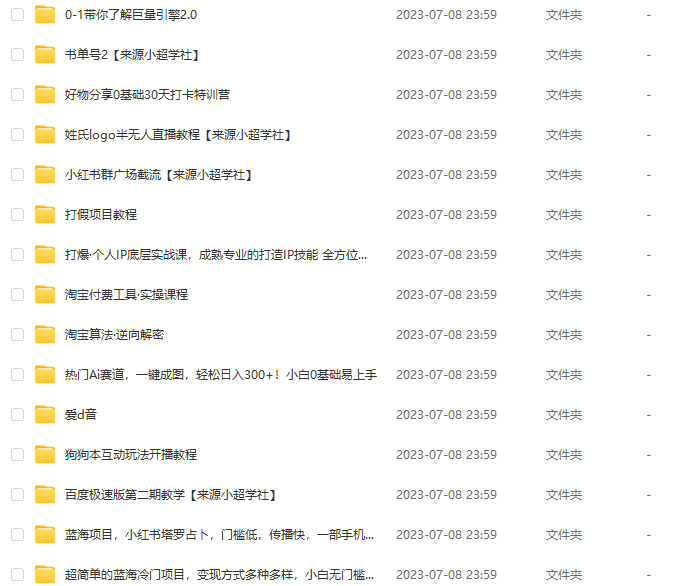Image resolution: width=682 pixels, height=586 pixels.
Task: Select checkbox for 淘宝付费工具·实操课程
Action: pos(17,295)
